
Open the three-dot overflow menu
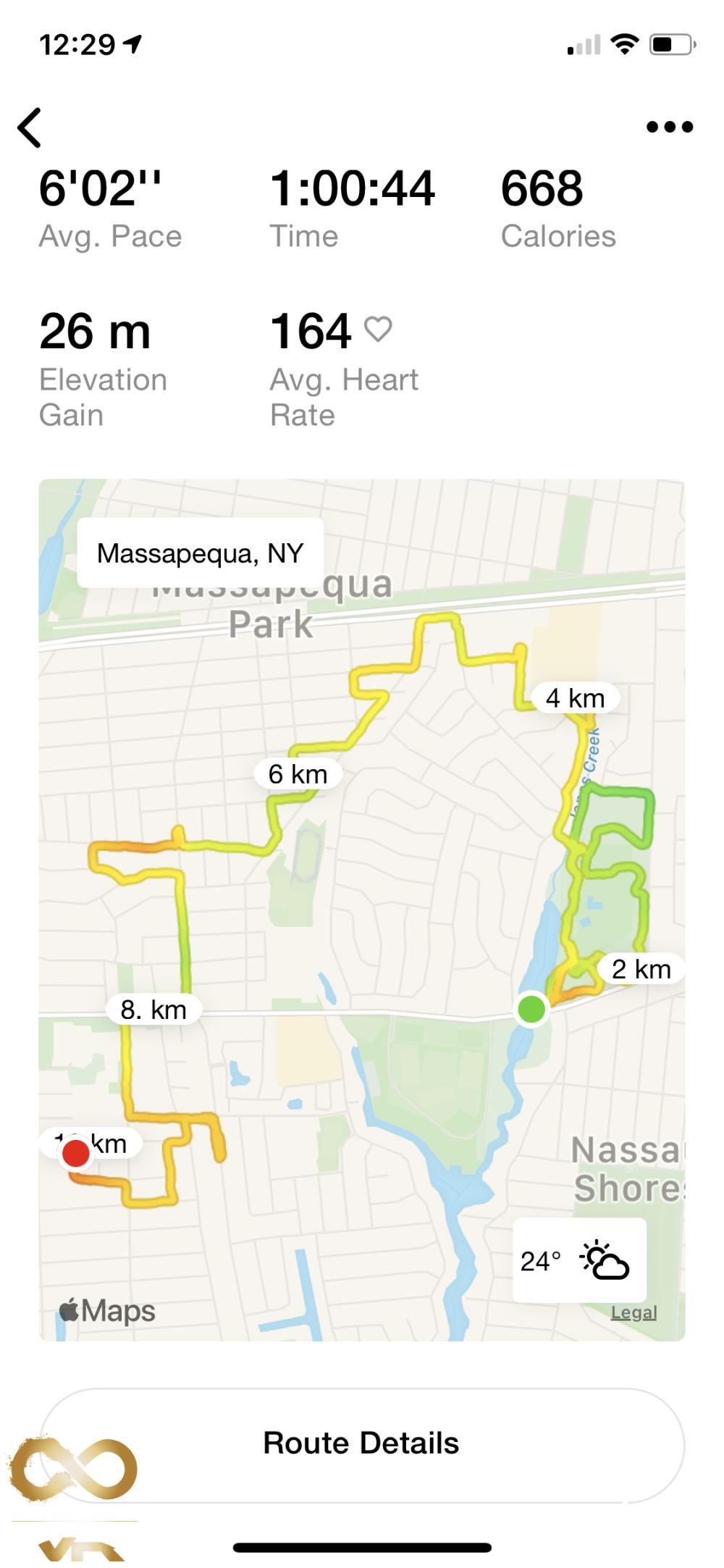(669, 127)
